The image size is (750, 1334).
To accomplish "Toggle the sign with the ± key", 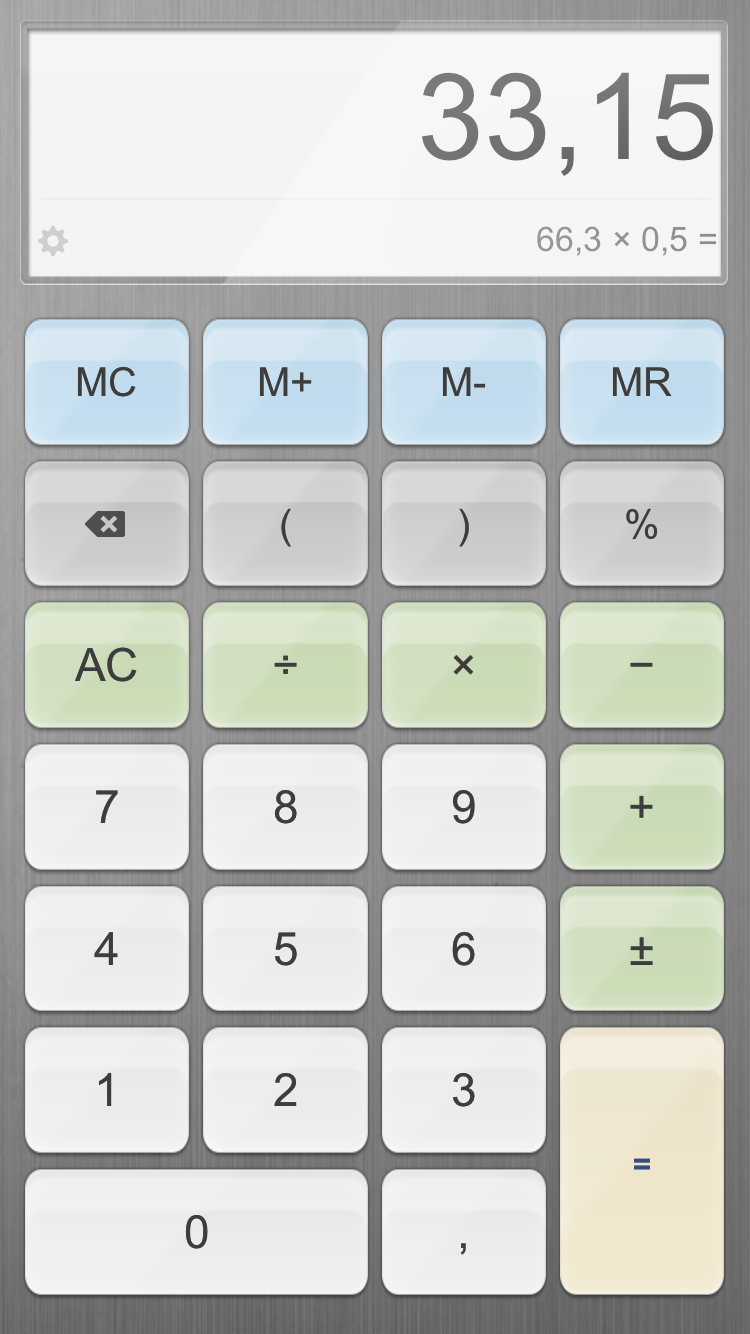I will pos(641,949).
